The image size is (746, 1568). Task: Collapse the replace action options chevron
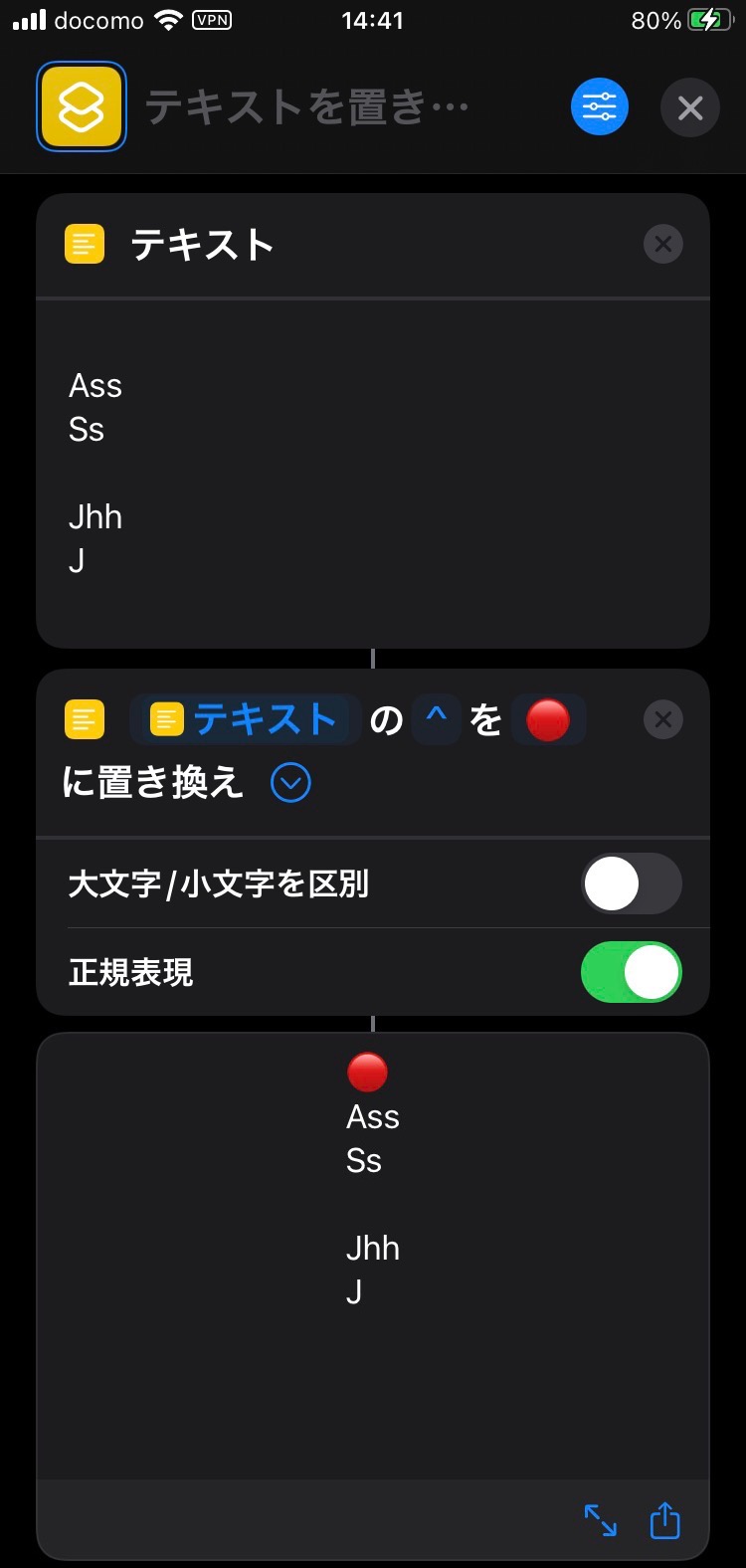290,783
